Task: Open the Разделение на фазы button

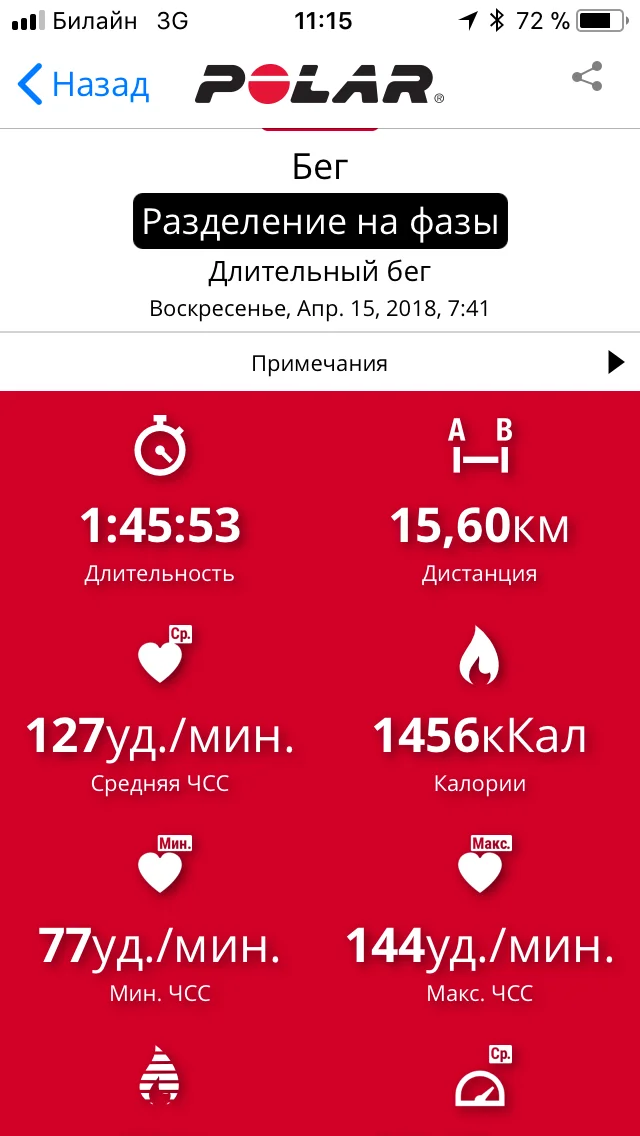Action: (320, 221)
